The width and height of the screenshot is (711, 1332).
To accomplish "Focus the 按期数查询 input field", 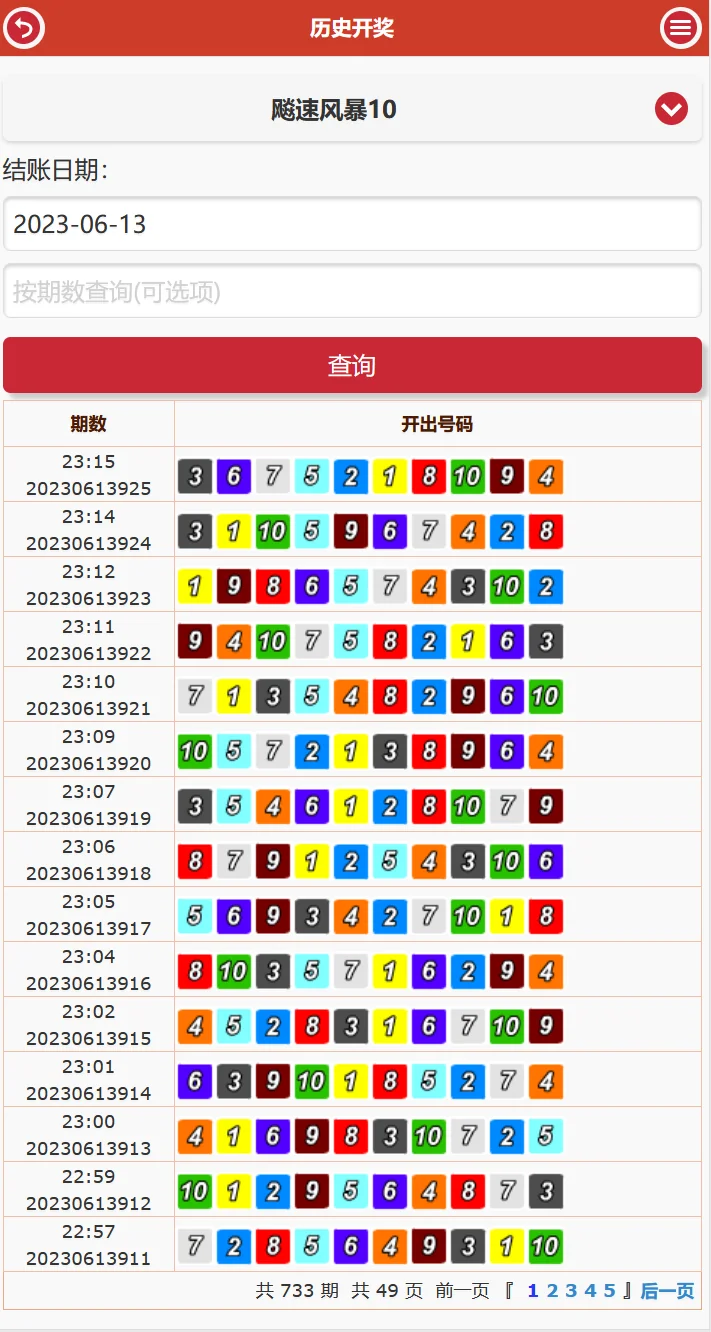I will click(352, 291).
